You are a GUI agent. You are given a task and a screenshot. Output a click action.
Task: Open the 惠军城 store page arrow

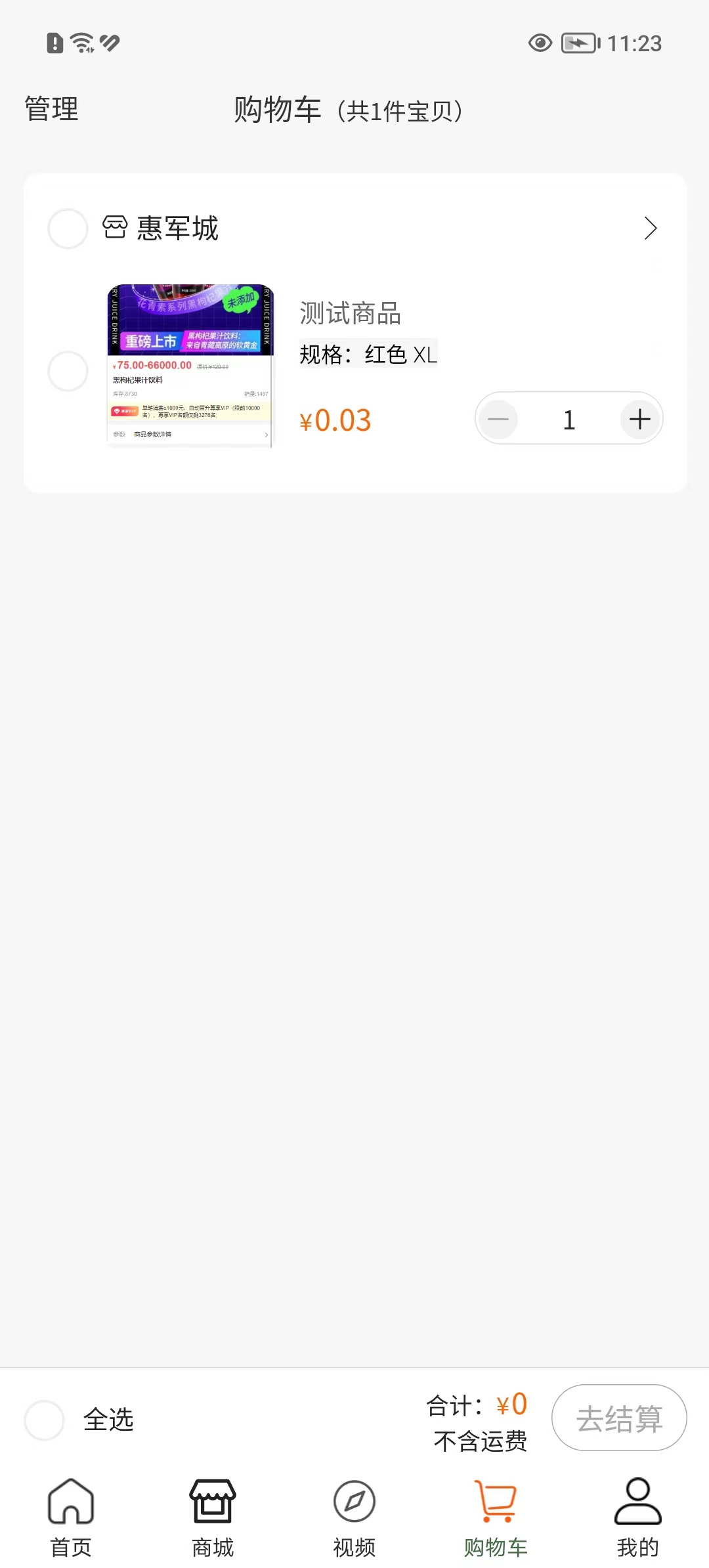tap(650, 229)
